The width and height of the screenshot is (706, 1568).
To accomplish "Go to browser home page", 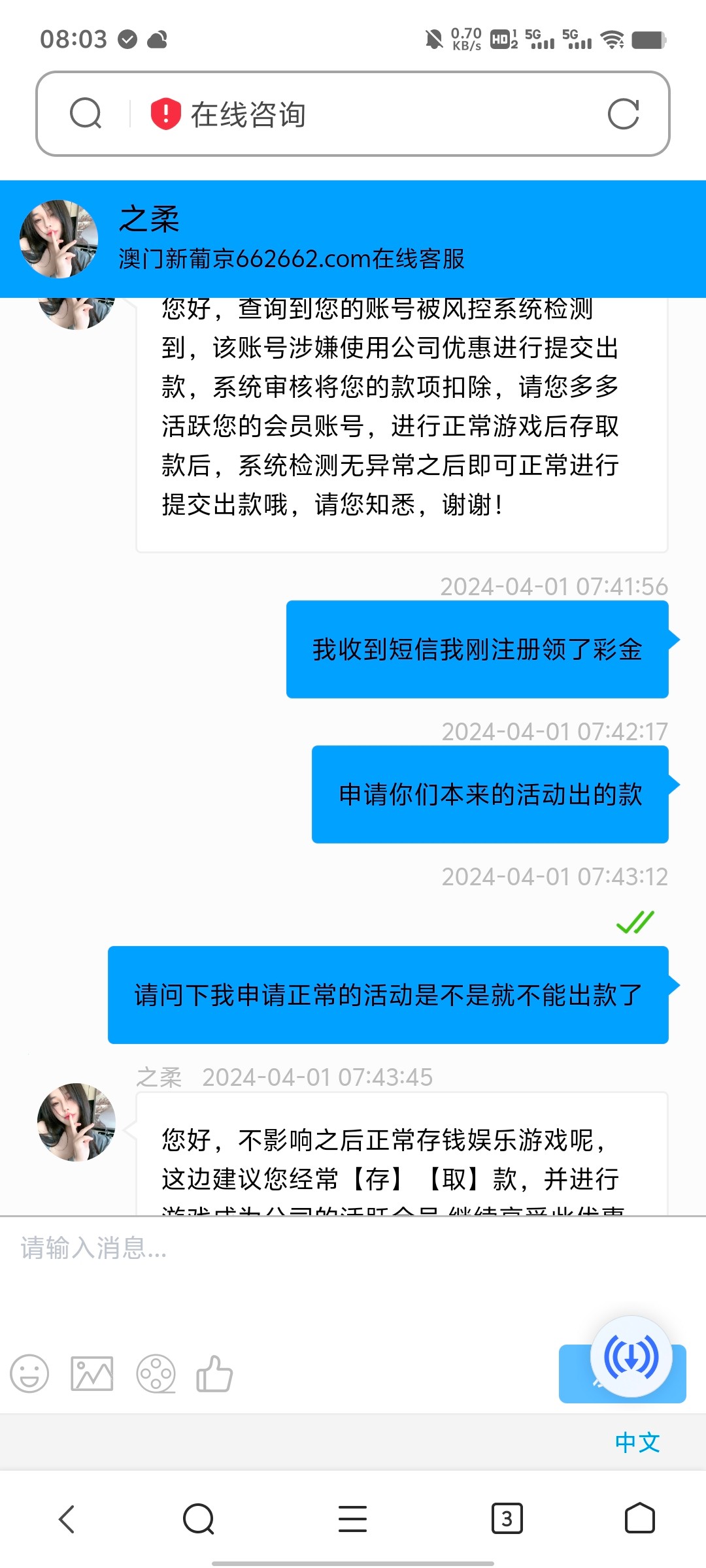I will pos(639,1518).
